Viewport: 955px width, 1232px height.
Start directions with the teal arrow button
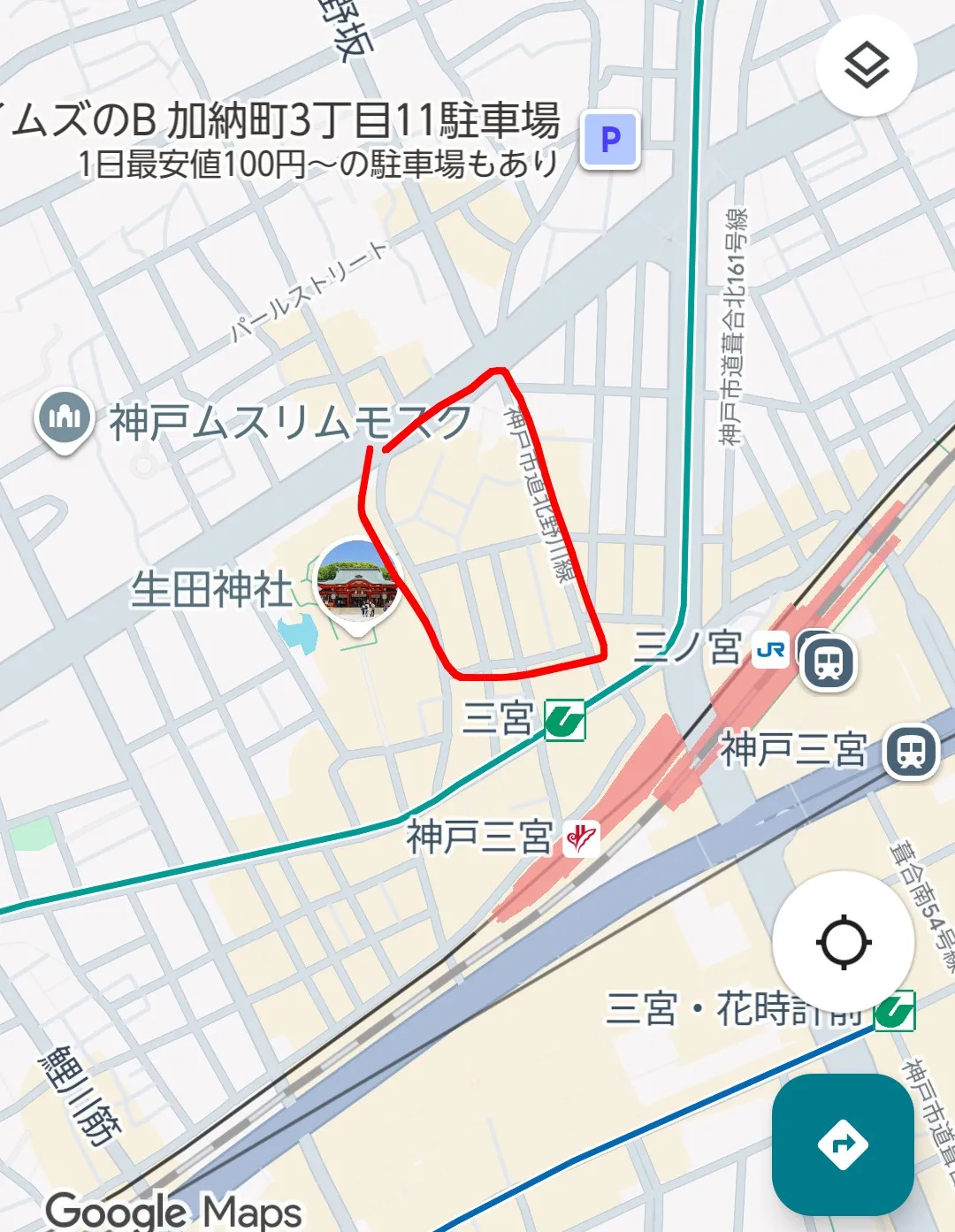click(842, 1144)
